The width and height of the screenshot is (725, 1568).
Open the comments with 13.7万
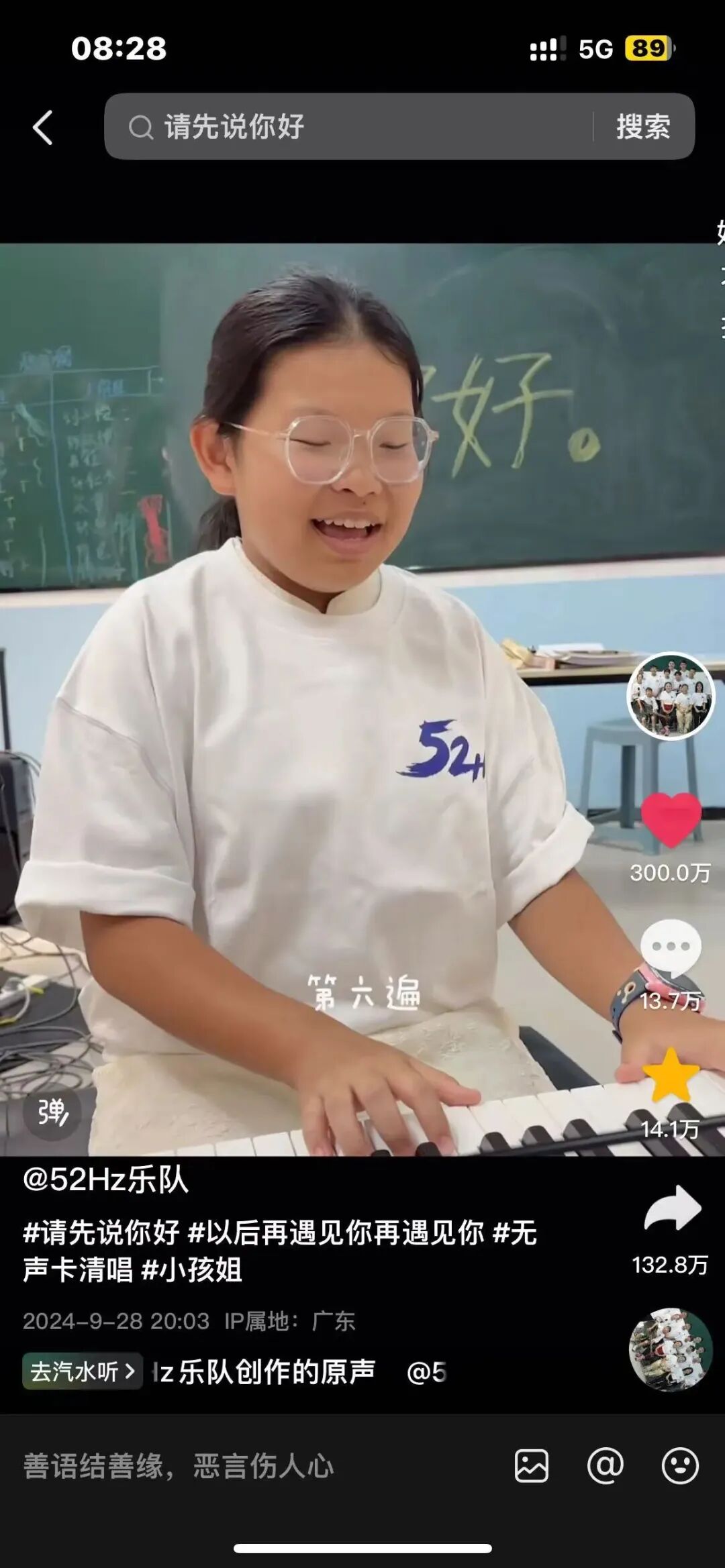pyautogui.click(x=671, y=947)
